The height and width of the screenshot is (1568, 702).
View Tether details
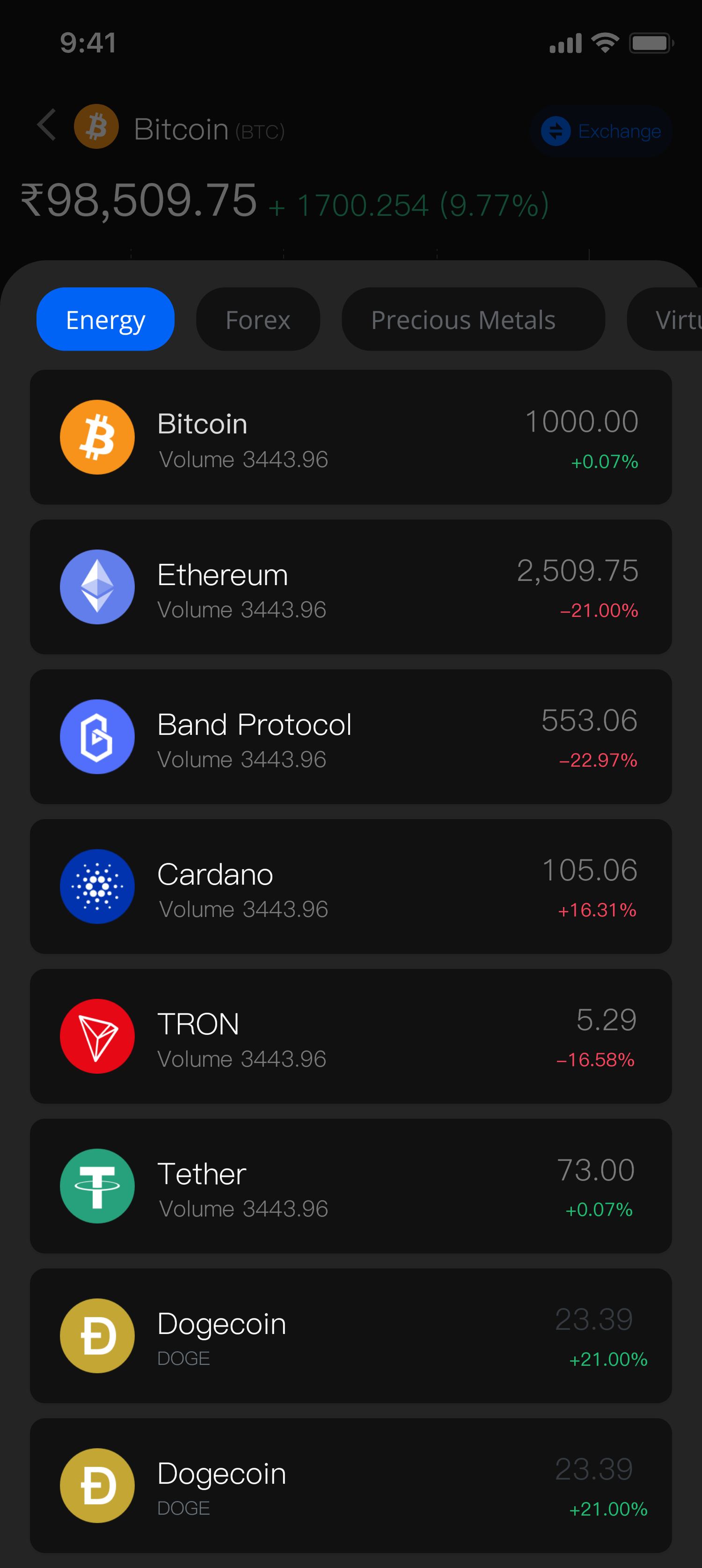pyautogui.click(x=351, y=1186)
